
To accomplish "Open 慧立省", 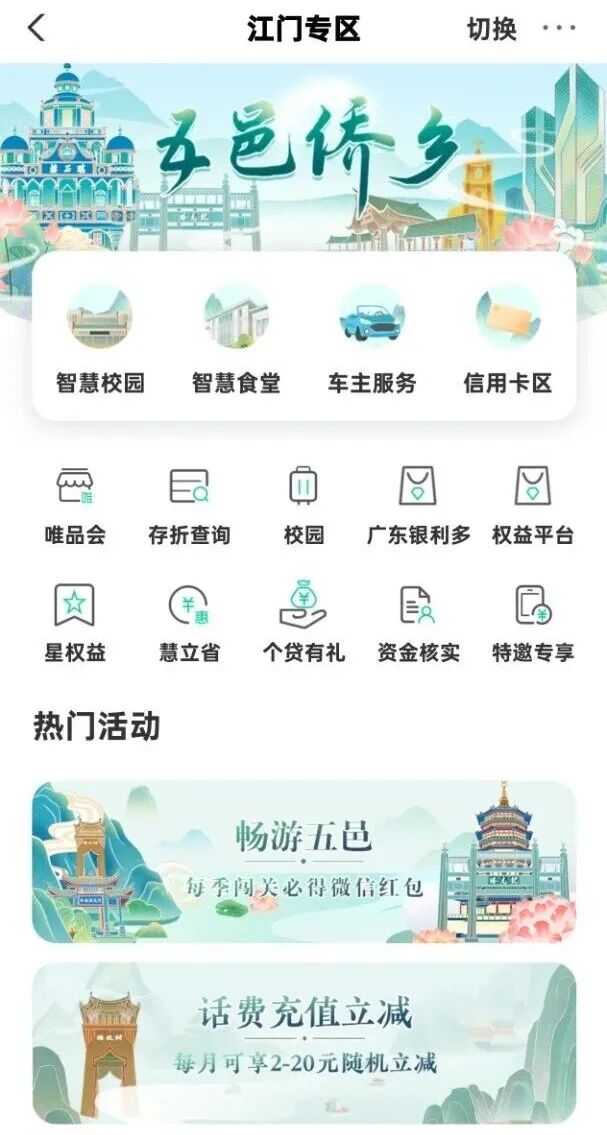I will point(189,623).
